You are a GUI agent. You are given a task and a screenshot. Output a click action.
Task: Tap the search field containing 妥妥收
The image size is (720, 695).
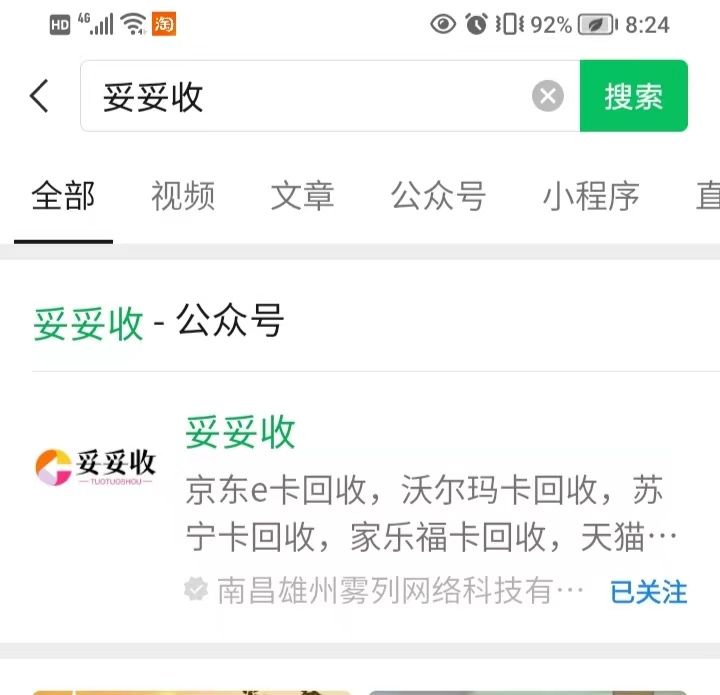coord(310,96)
